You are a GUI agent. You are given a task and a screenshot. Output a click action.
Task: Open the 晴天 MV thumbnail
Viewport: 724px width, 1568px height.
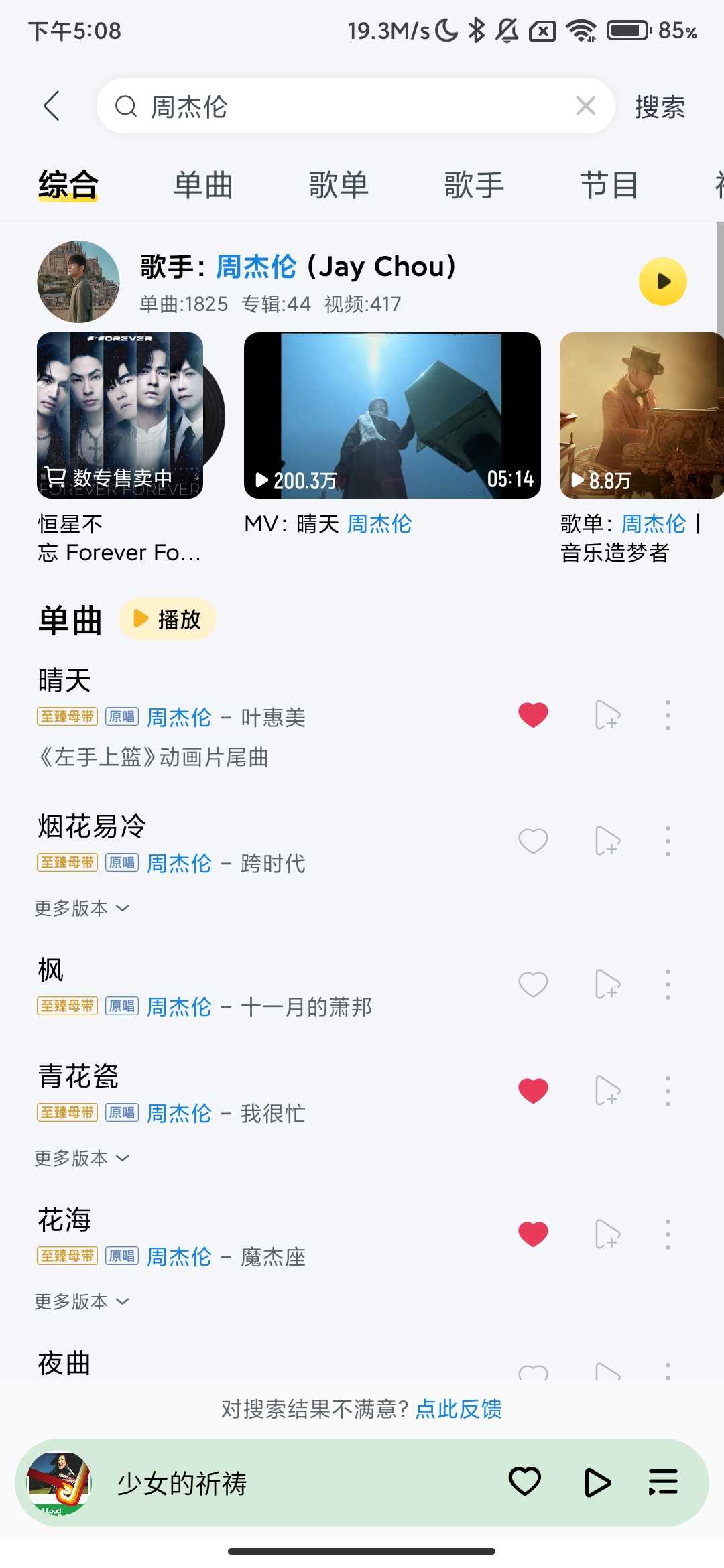click(x=393, y=417)
